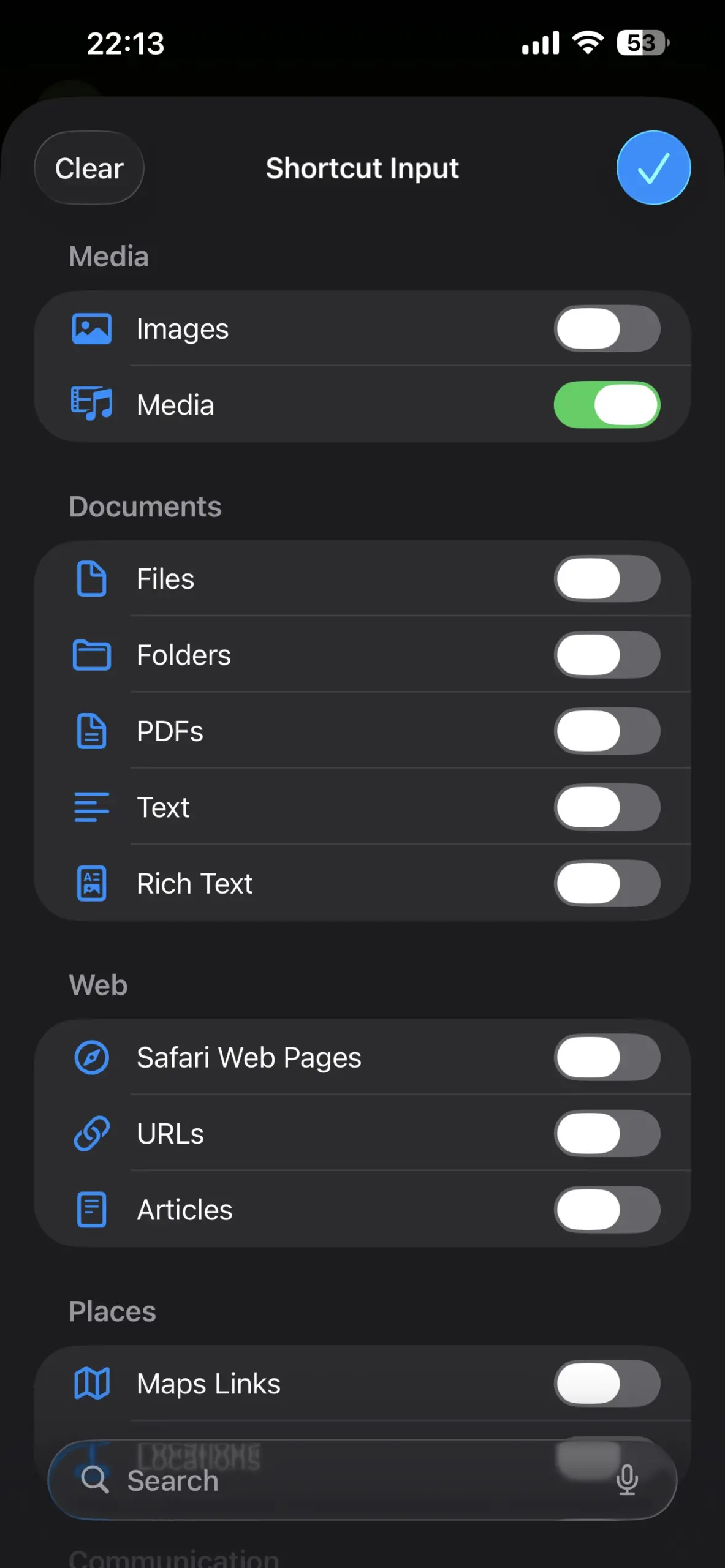
Task: Enable the Files input type
Action: (x=607, y=579)
